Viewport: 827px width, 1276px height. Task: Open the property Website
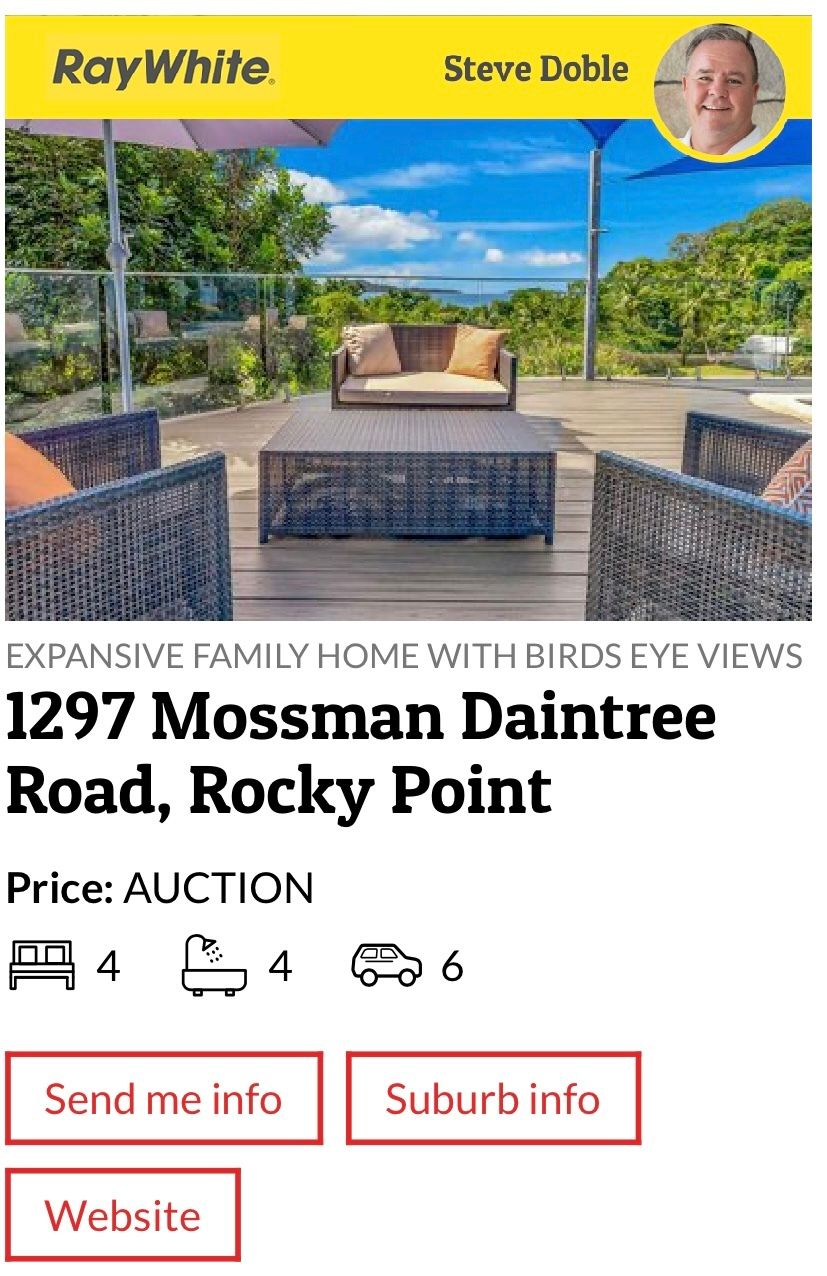pyautogui.click(x=122, y=1215)
